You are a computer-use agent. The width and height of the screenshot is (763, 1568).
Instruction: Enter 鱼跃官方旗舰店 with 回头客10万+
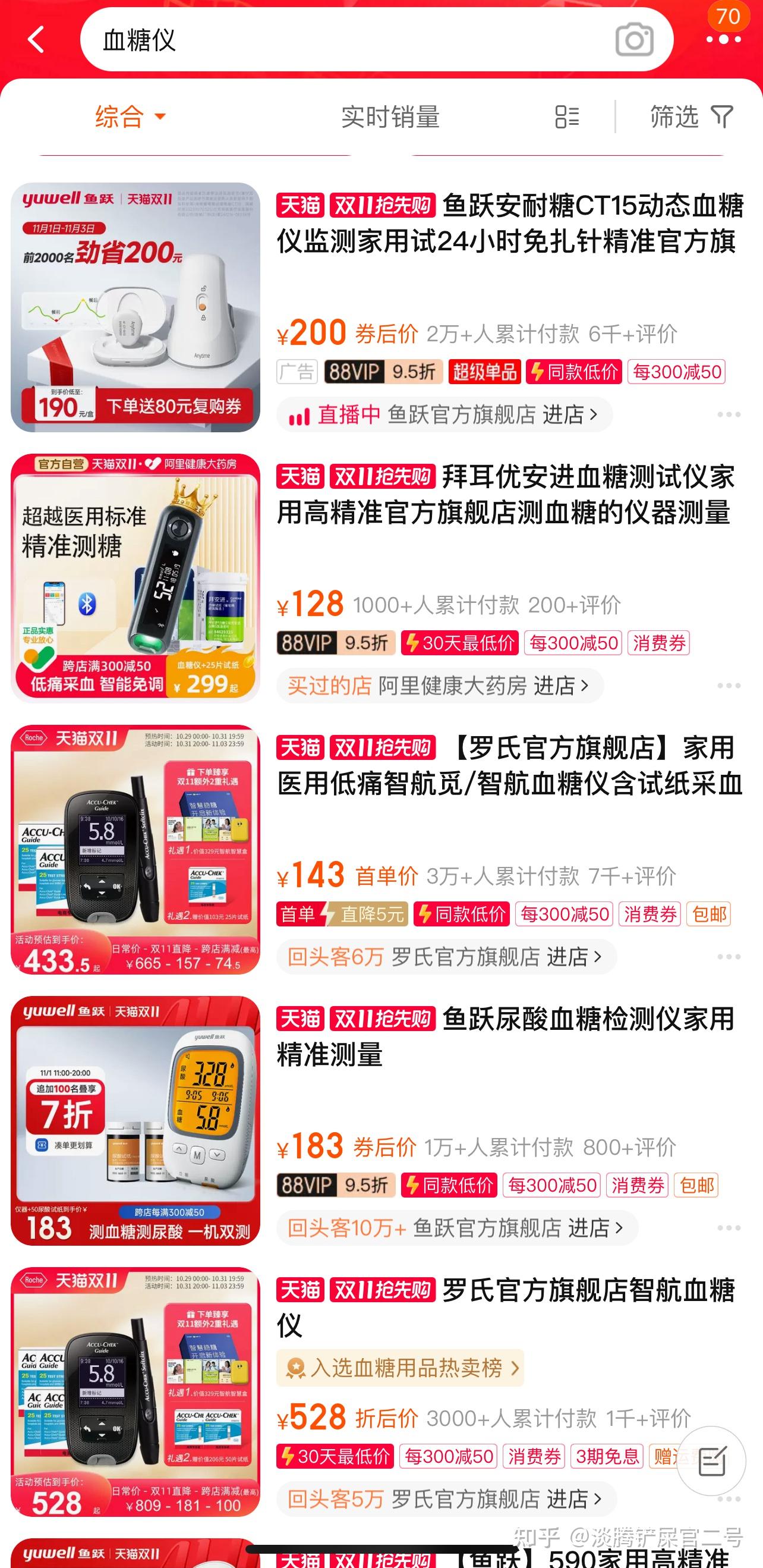point(456,1228)
